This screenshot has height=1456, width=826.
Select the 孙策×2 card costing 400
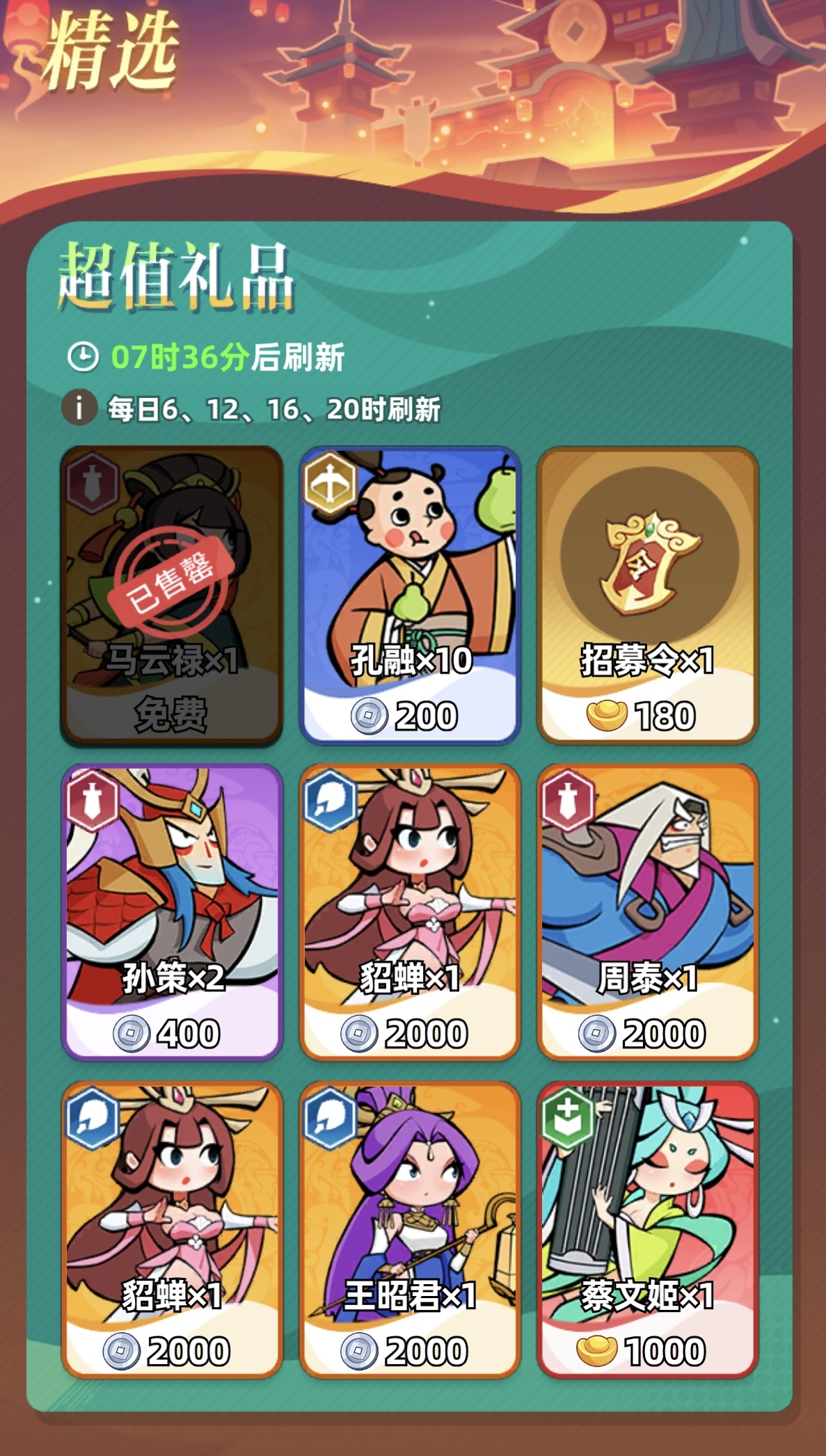pos(172,912)
